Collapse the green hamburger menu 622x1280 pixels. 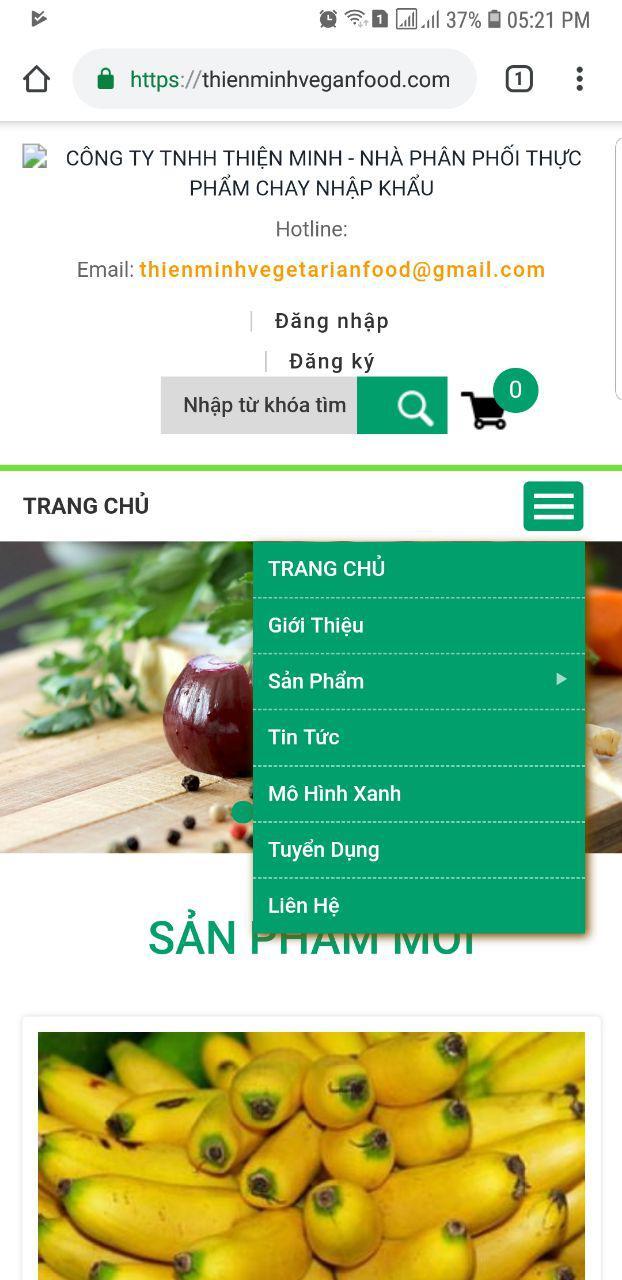pyautogui.click(x=553, y=506)
